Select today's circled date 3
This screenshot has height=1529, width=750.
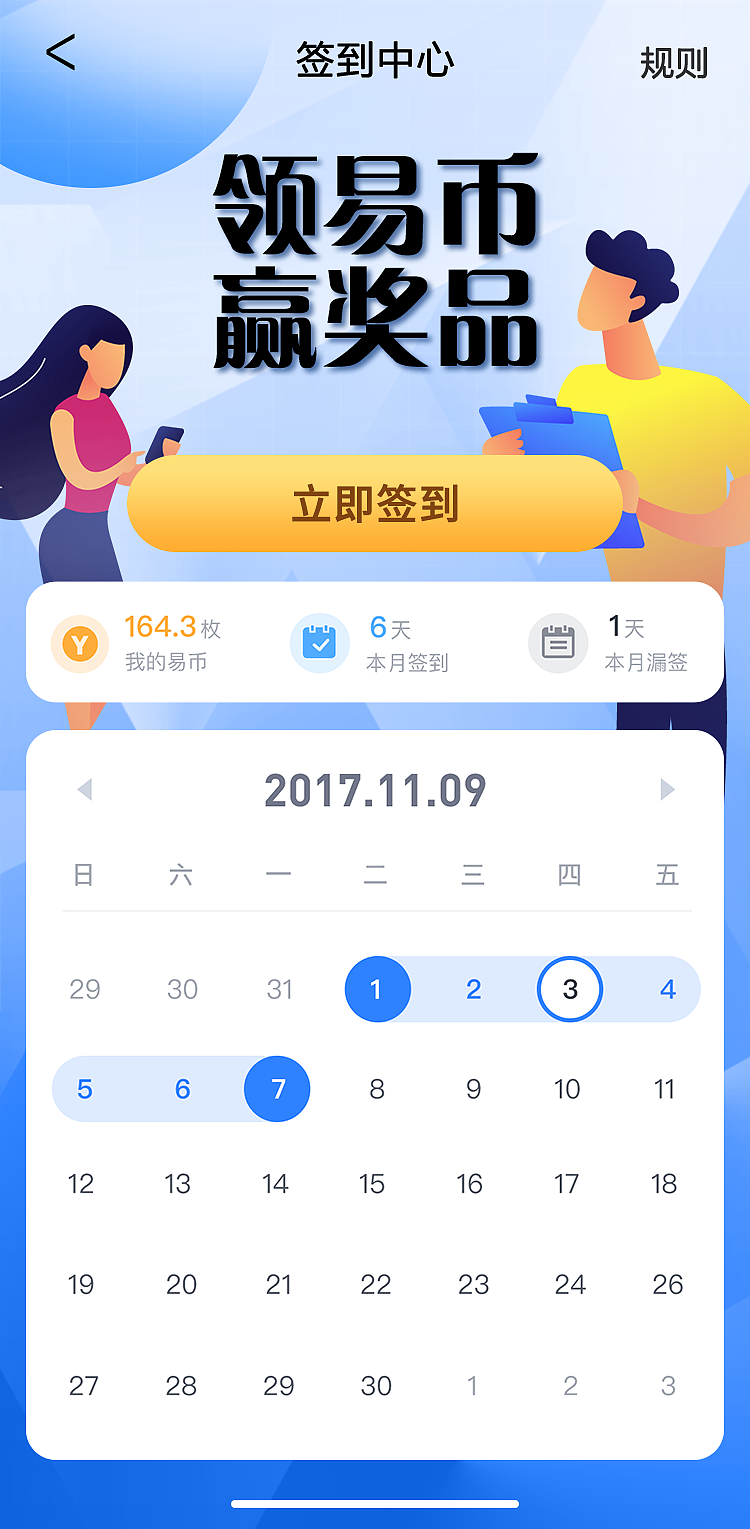pos(569,989)
